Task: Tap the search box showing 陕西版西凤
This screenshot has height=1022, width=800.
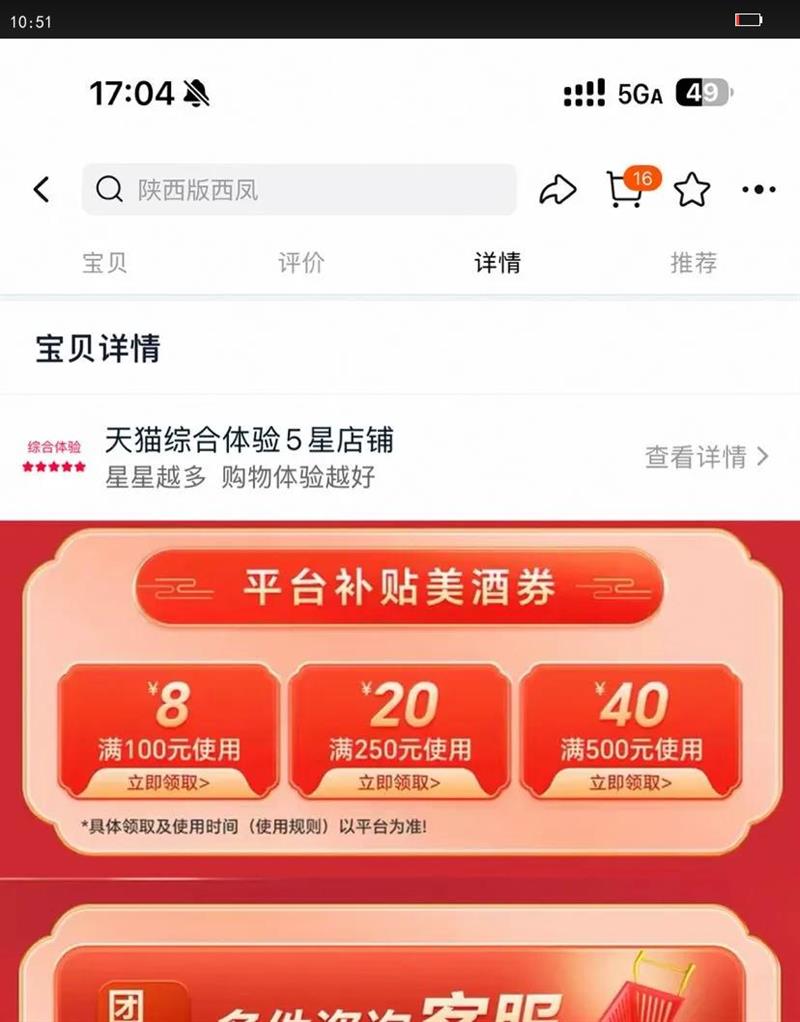Action: tap(299, 190)
